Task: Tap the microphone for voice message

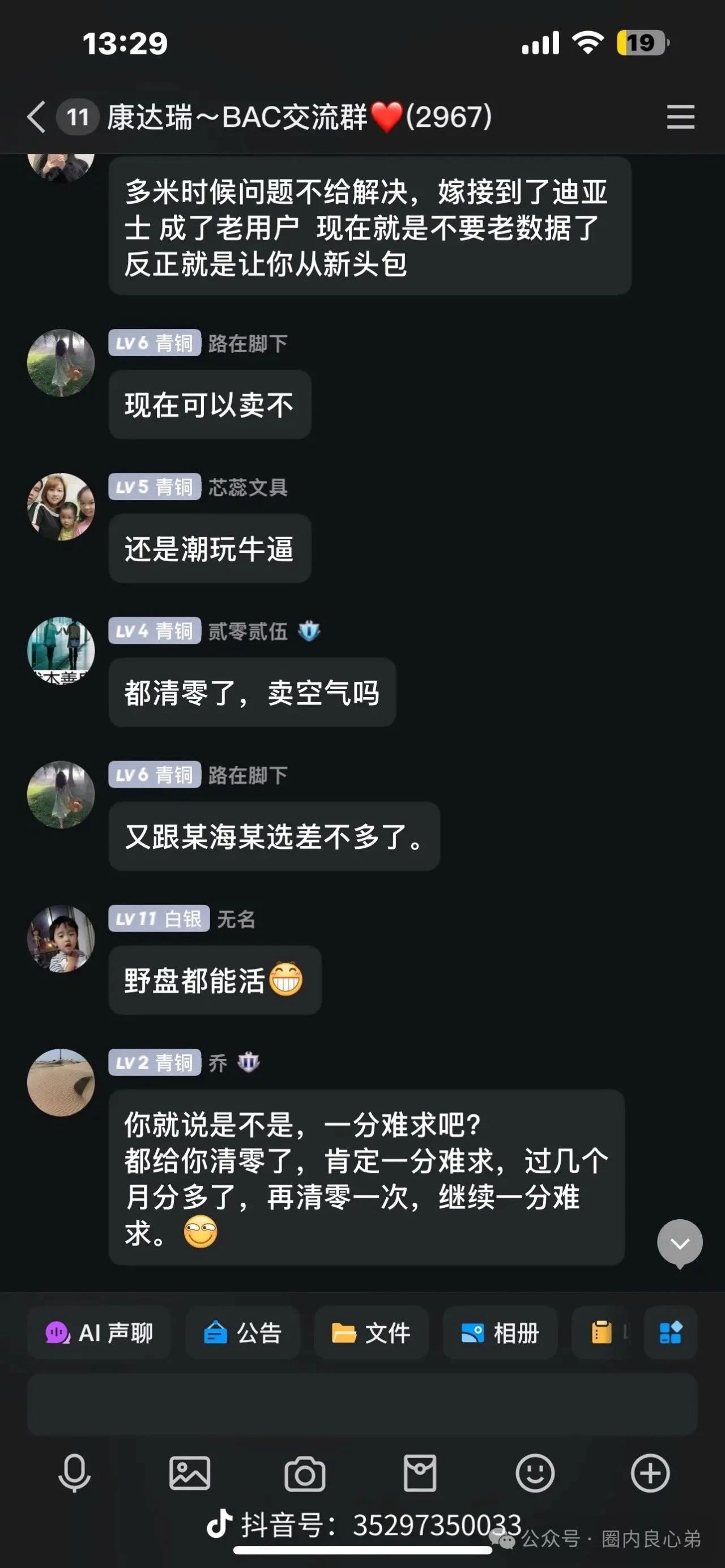Action: click(74, 1473)
